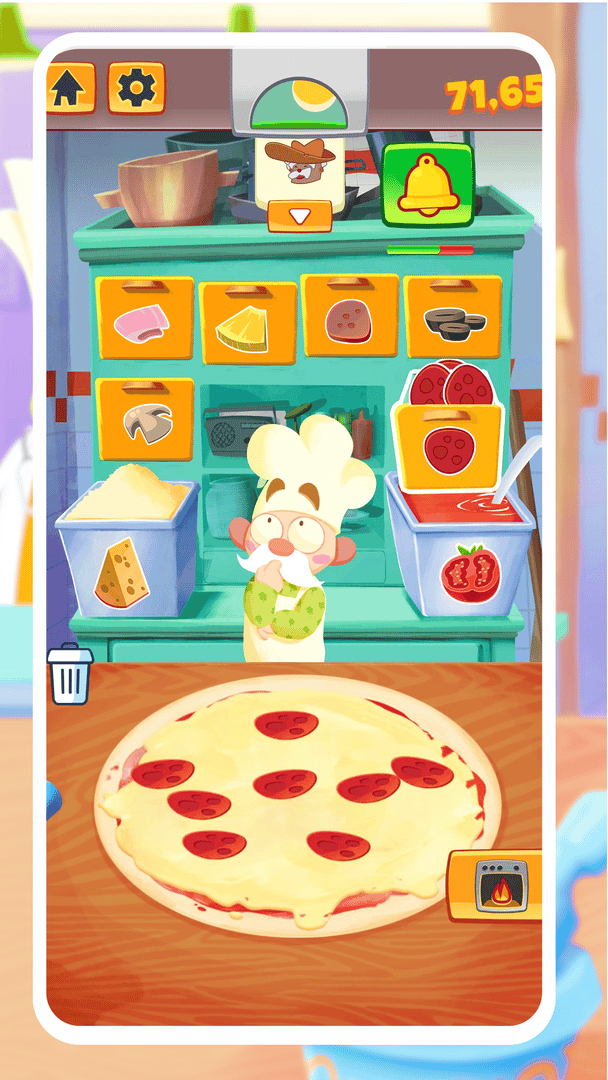
Task: Select the mushroom ingredient drawer
Action: 145,419
